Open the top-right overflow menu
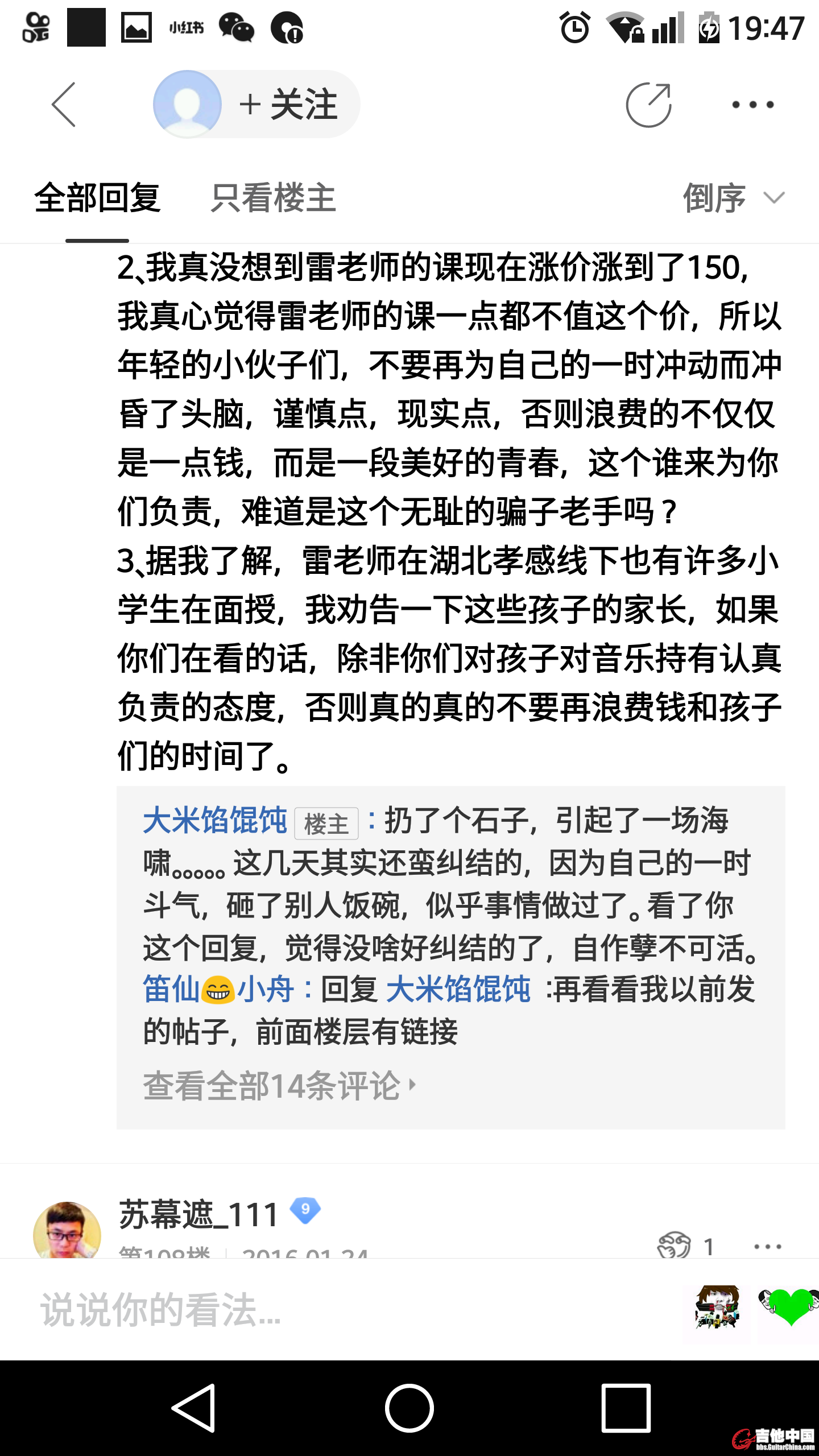 tap(752, 105)
